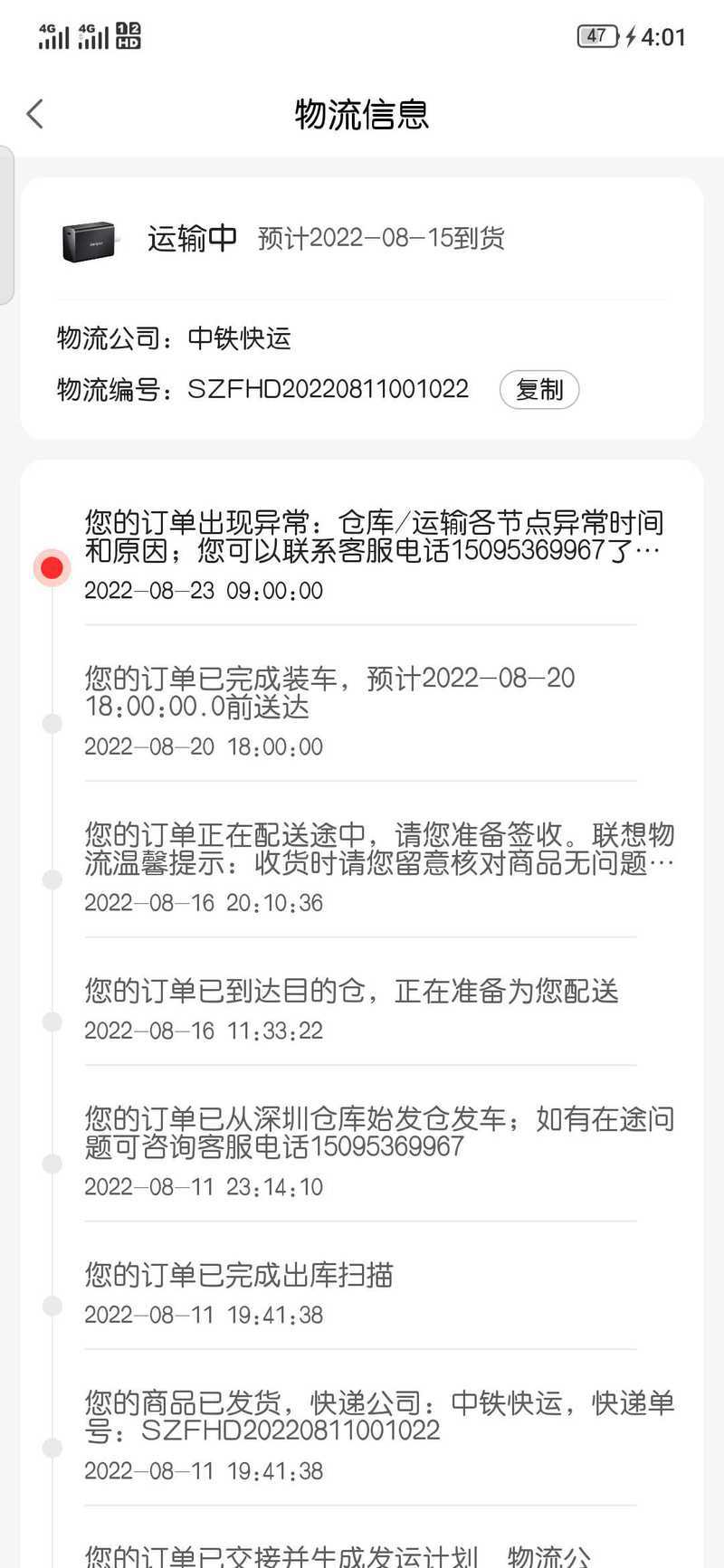724x1568 pixels.
Task: Open the product thumbnail beside 运输中
Action: (89, 241)
